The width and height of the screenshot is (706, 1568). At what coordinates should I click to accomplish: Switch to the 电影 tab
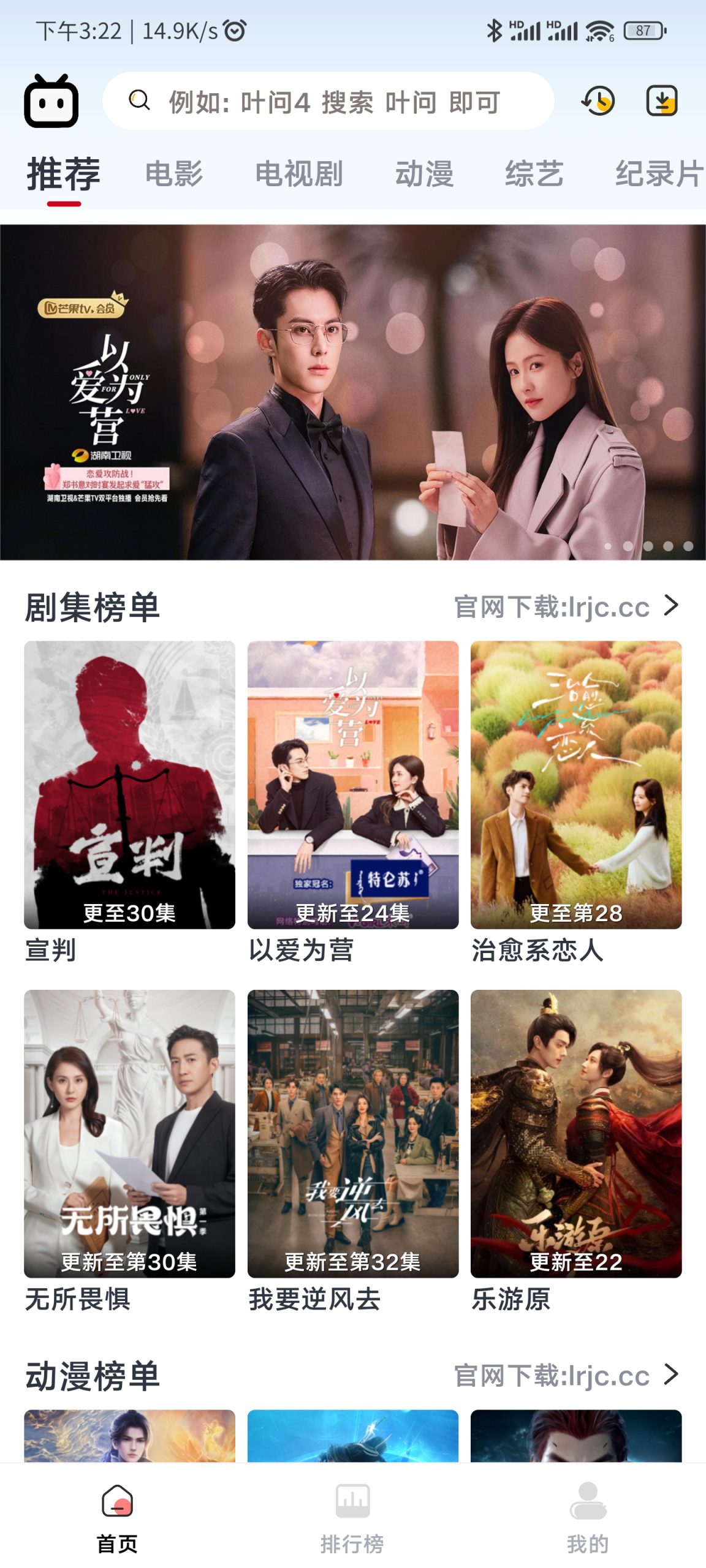[x=174, y=174]
